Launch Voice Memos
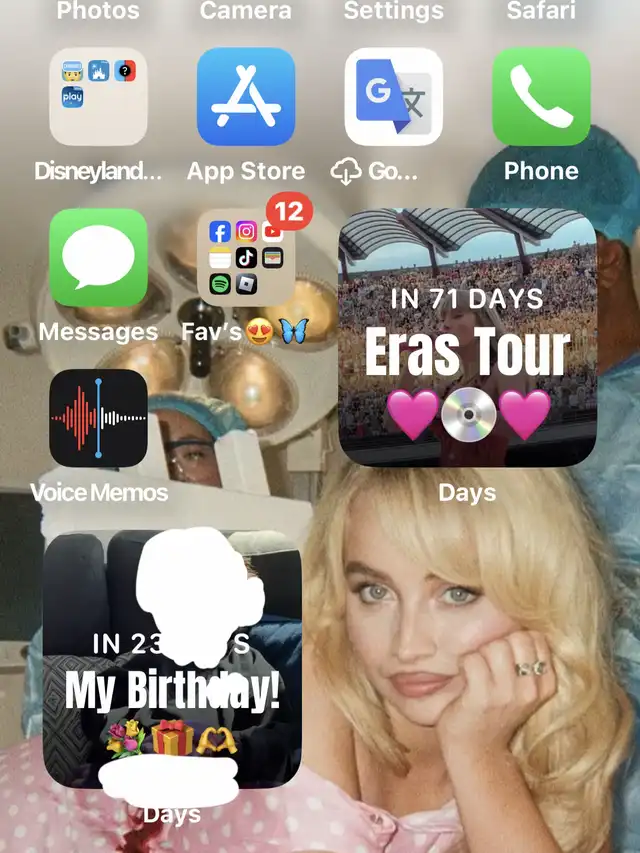The height and width of the screenshot is (853, 640). 98,418
